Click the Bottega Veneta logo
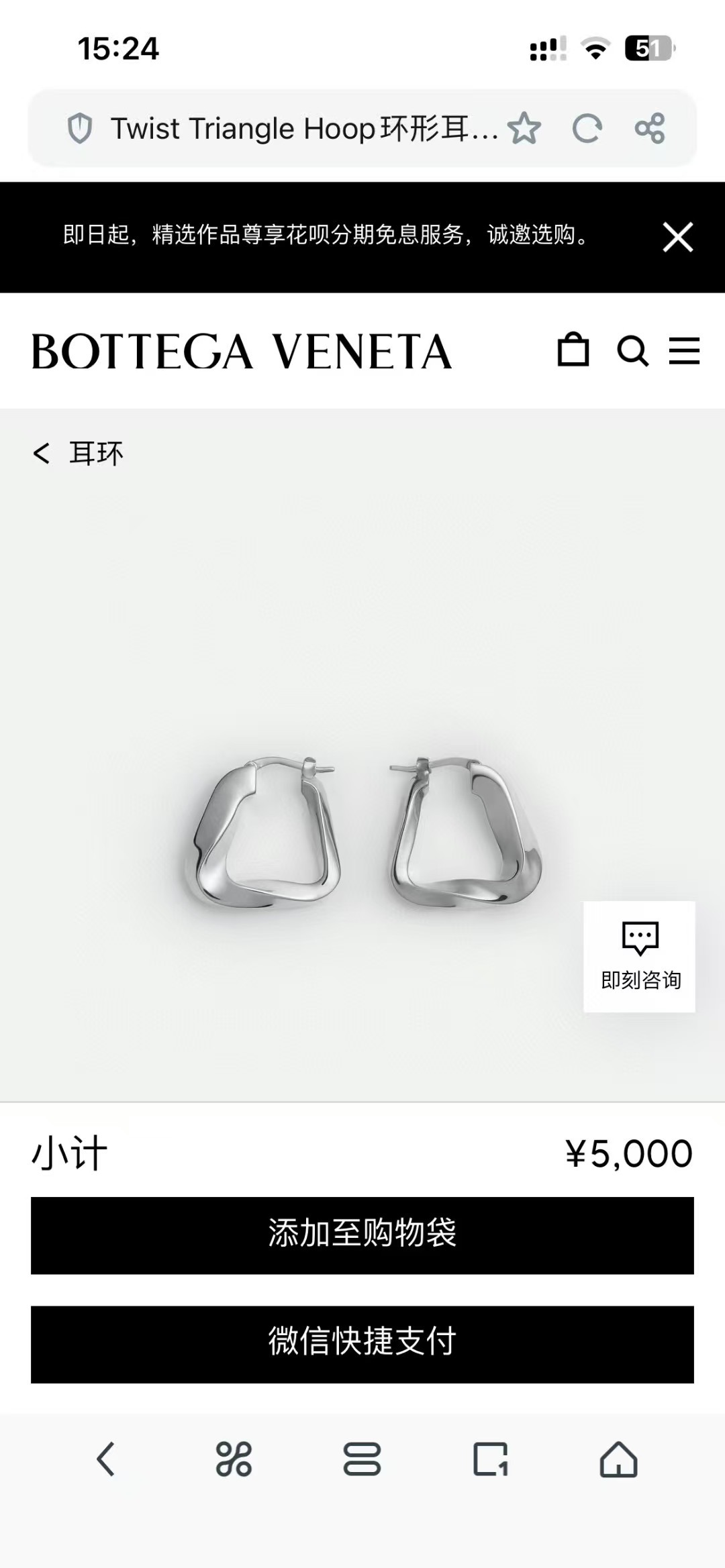This screenshot has height=1568, width=725. point(242,350)
